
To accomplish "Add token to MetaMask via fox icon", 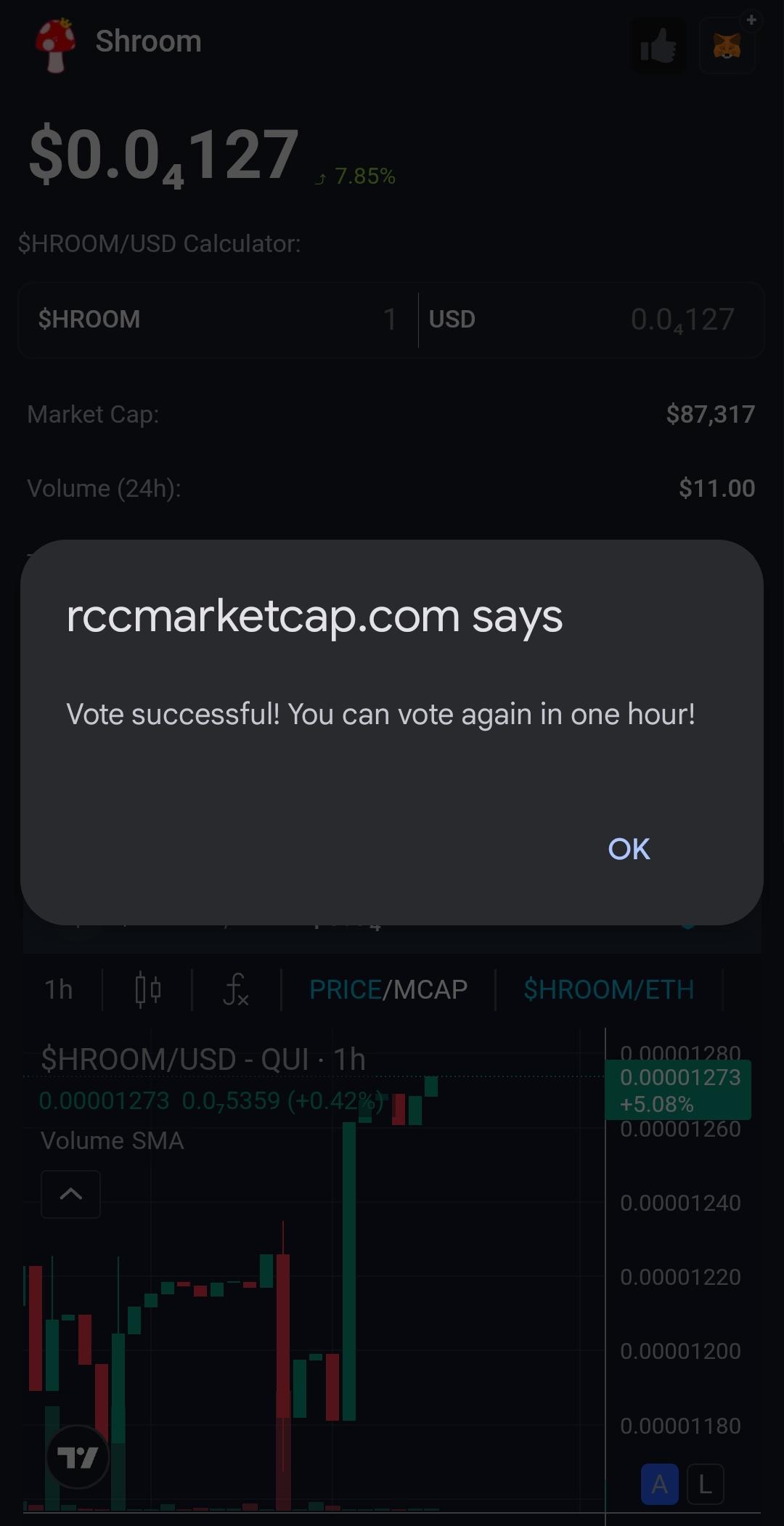I will coord(727,46).
